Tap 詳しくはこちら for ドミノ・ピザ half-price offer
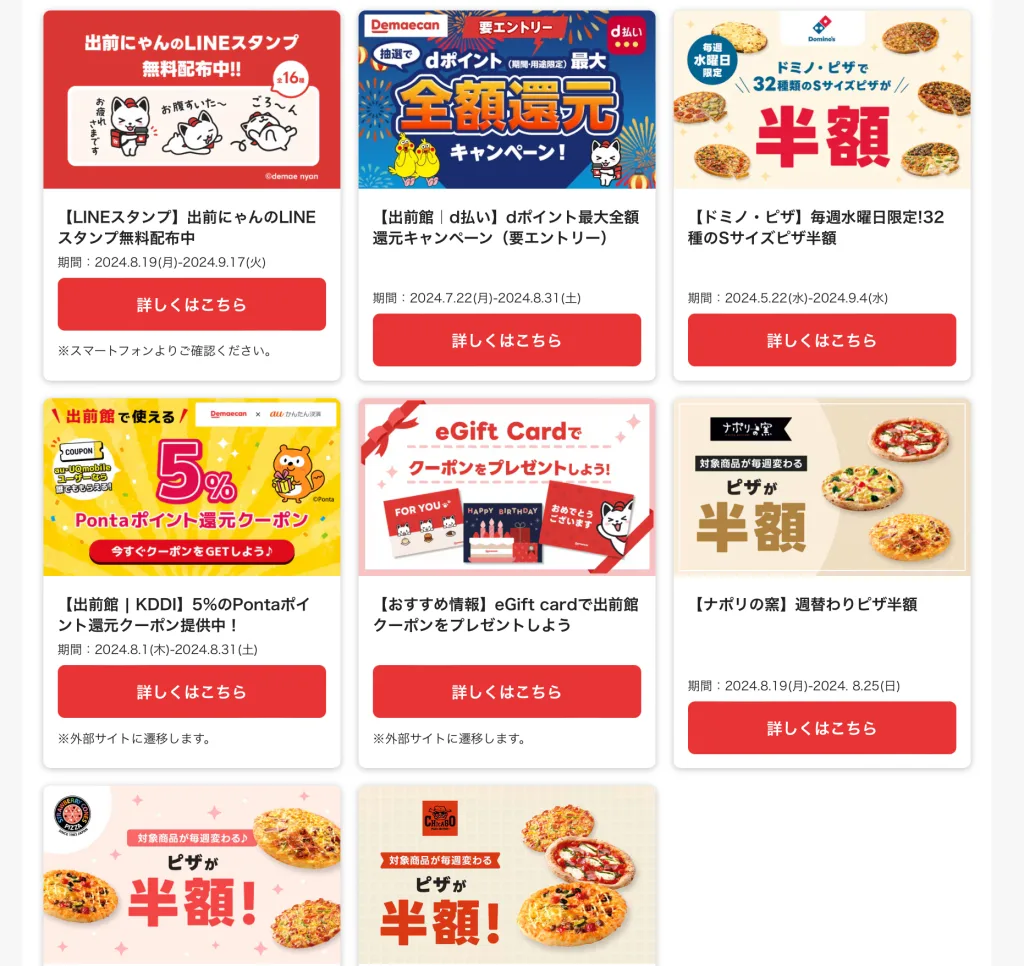Screen dimensions: 1024x966 point(821,340)
